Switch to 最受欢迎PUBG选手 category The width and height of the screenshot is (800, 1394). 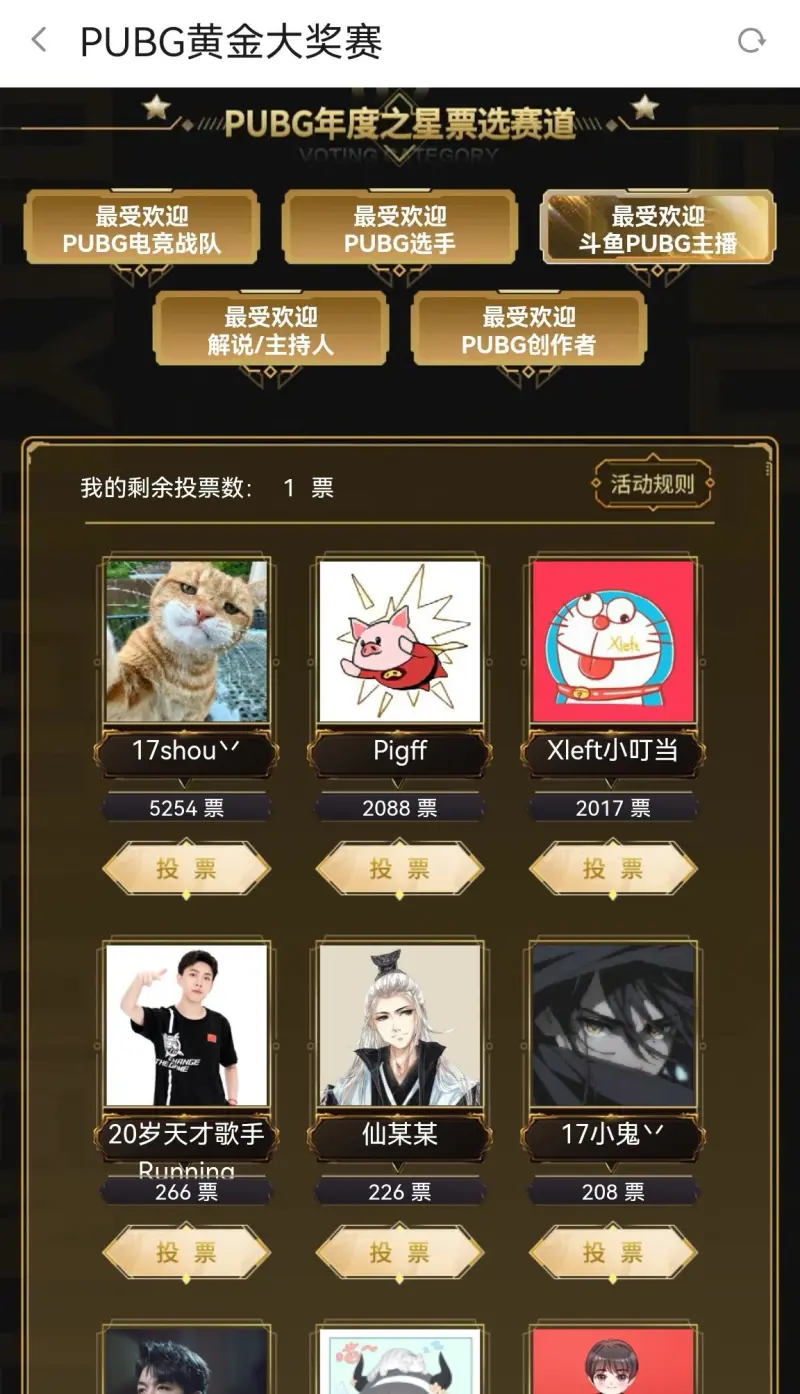point(400,229)
